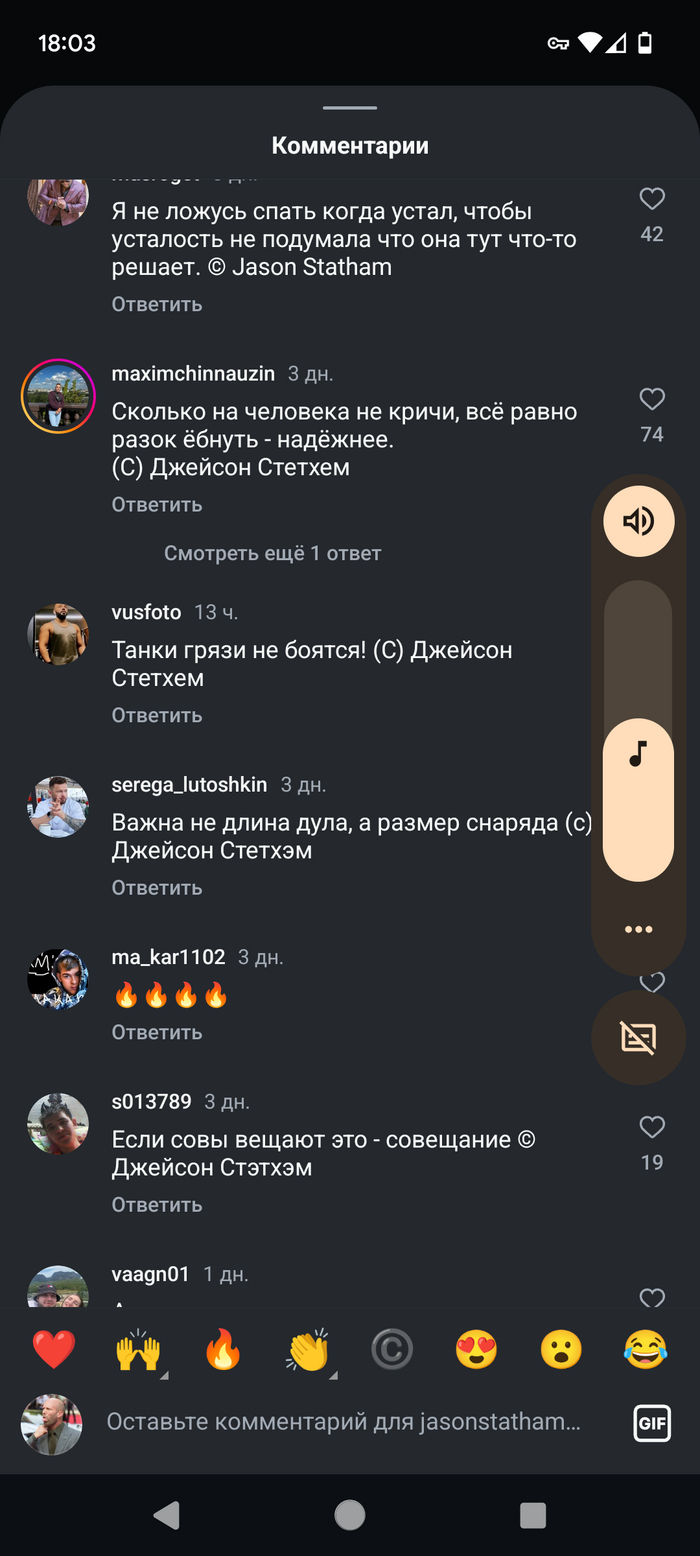Expand the 'Смотреть ещё 1 ответ' replies
Screen dimensions: 700x1556
pyautogui.click(x=272, y=553)
